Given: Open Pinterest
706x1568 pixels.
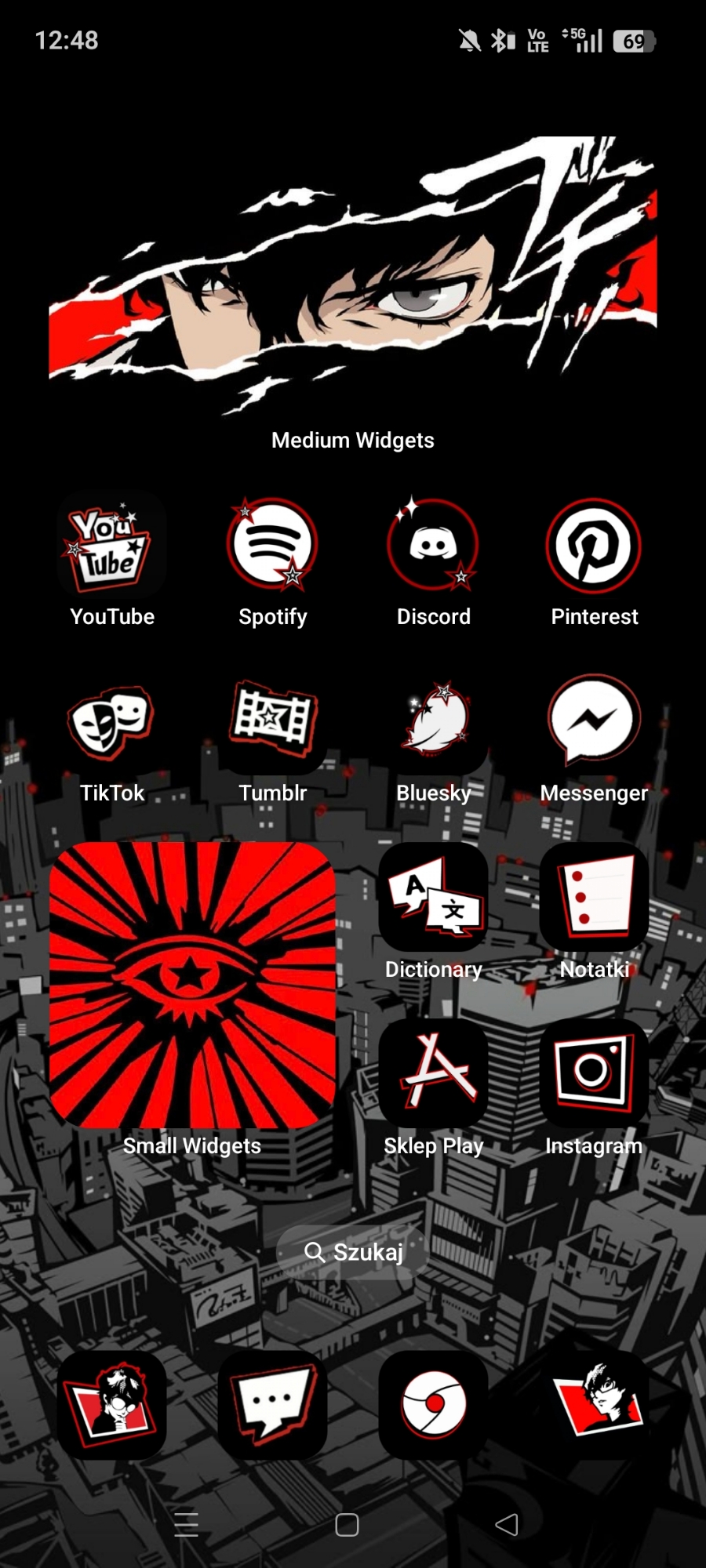Looking at the screenshot, I should click(x=594, y=546).
